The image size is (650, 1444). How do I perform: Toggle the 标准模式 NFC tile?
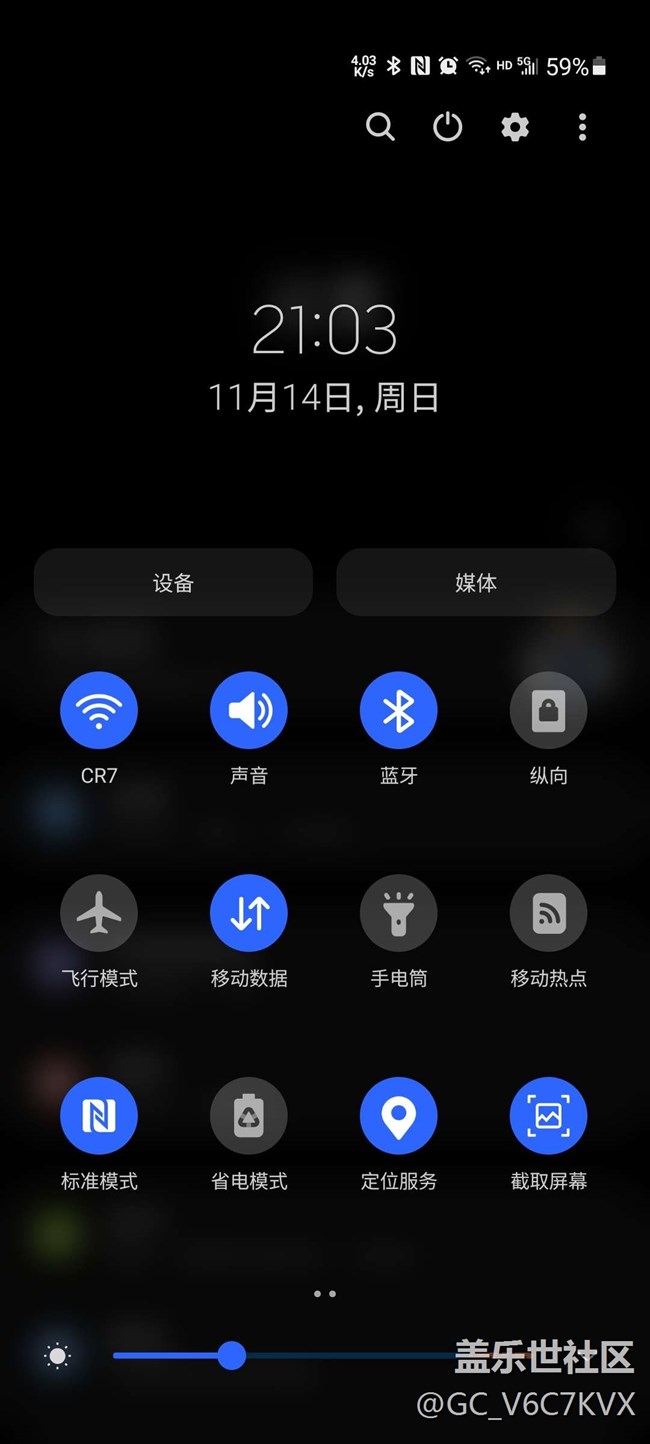click(x=99, y=1117)
